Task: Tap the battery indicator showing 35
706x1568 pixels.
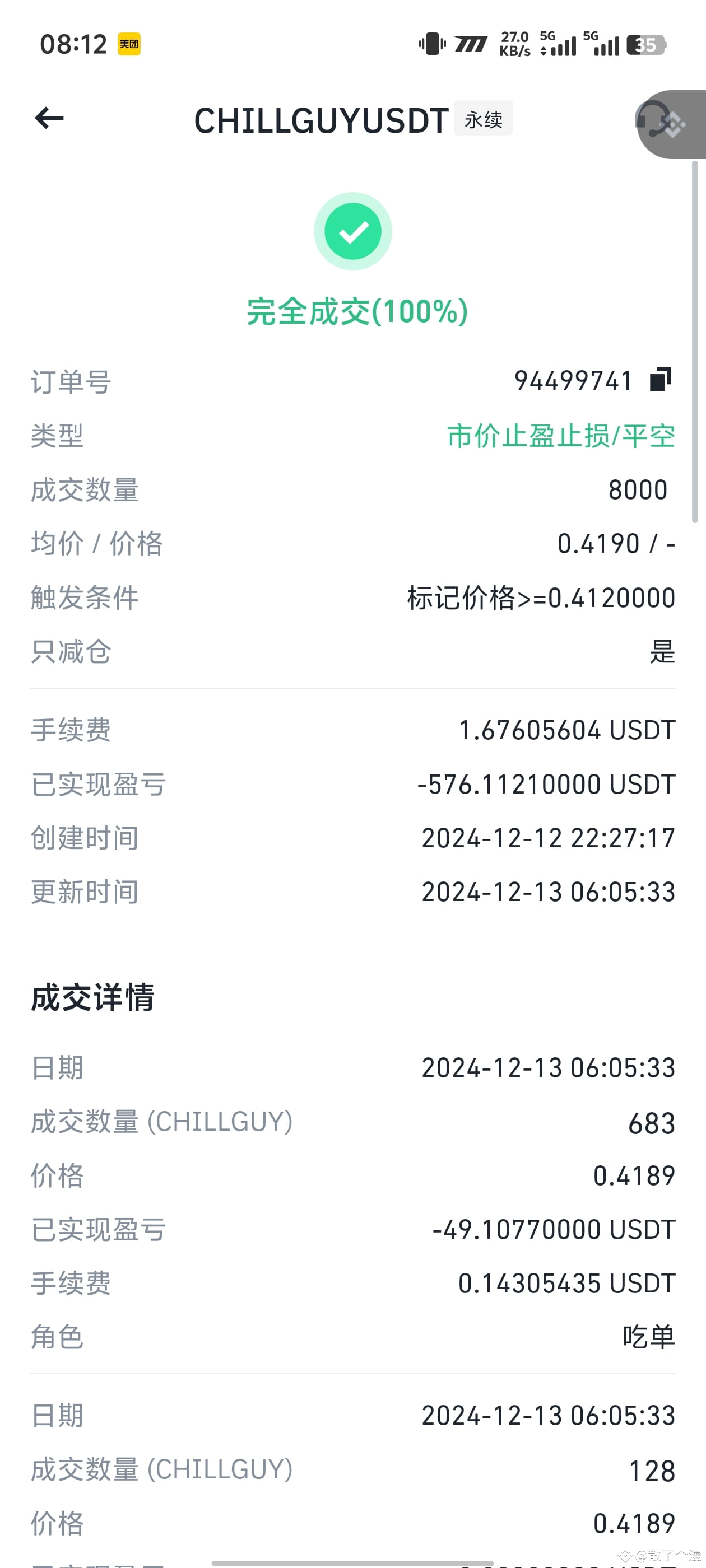Action: (x=645, y=44)
